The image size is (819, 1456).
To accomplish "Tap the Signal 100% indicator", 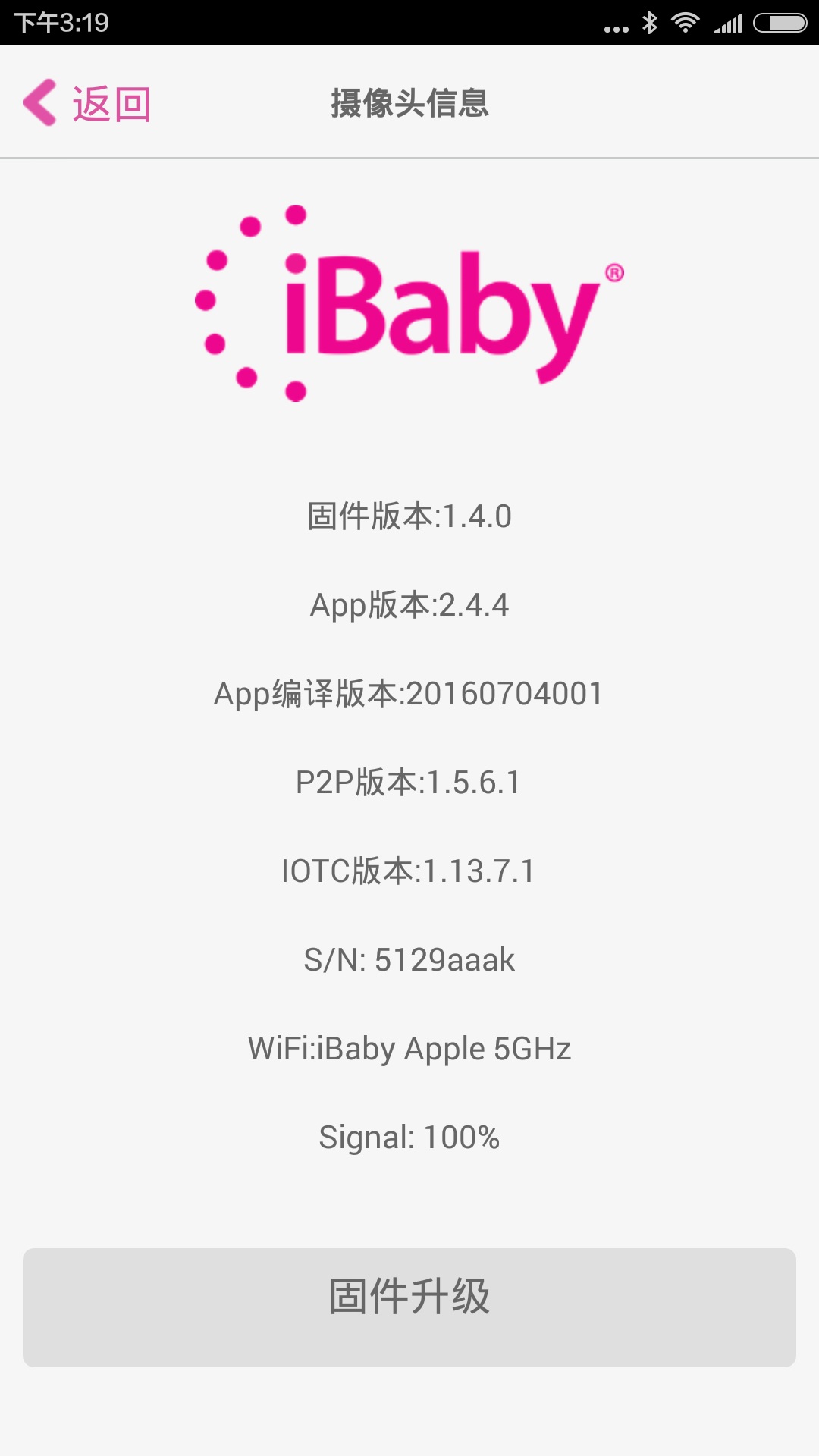I will [x=409, y=1136].
